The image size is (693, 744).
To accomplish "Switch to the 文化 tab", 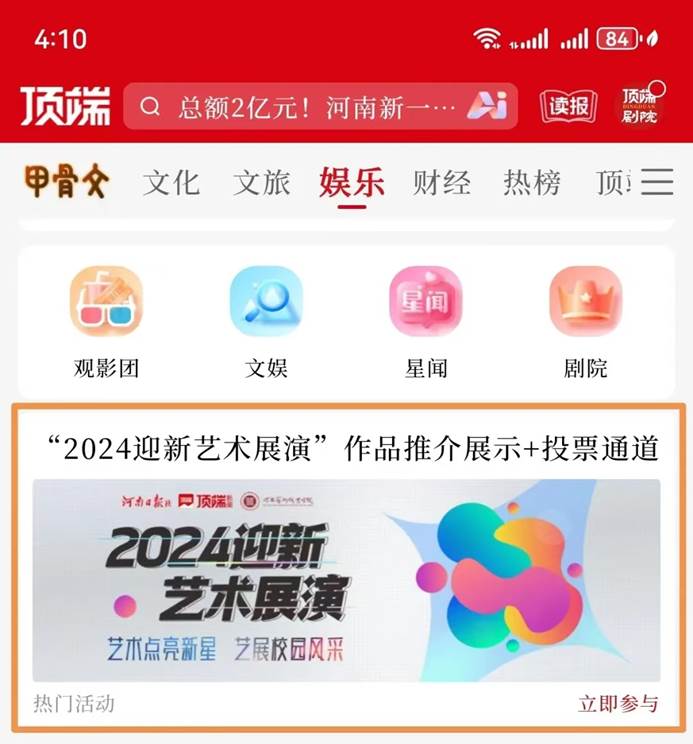I will (171, 183).
